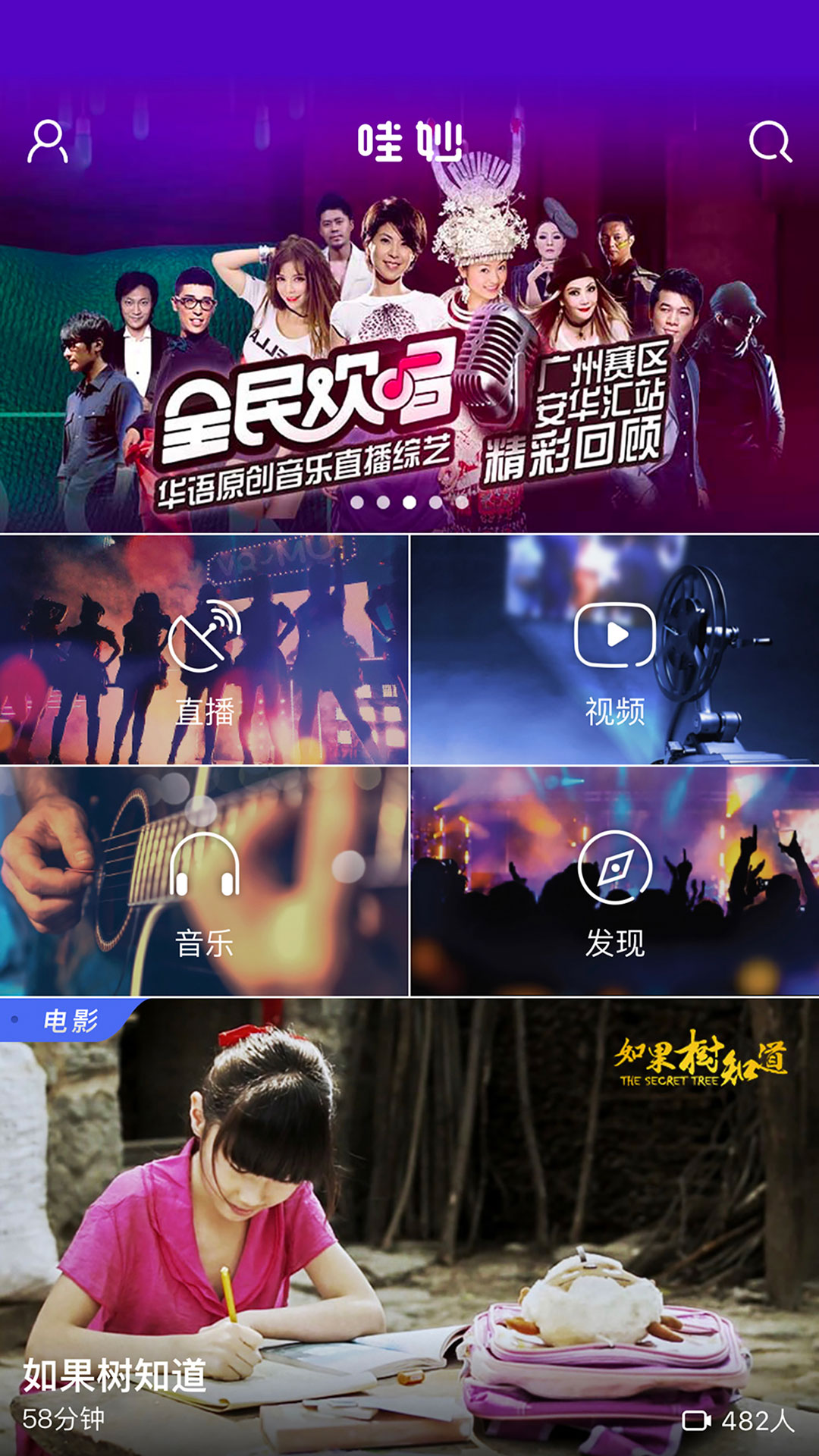Open the 发现 discover section
The image size is (819, 1456).
pos(614,881)
